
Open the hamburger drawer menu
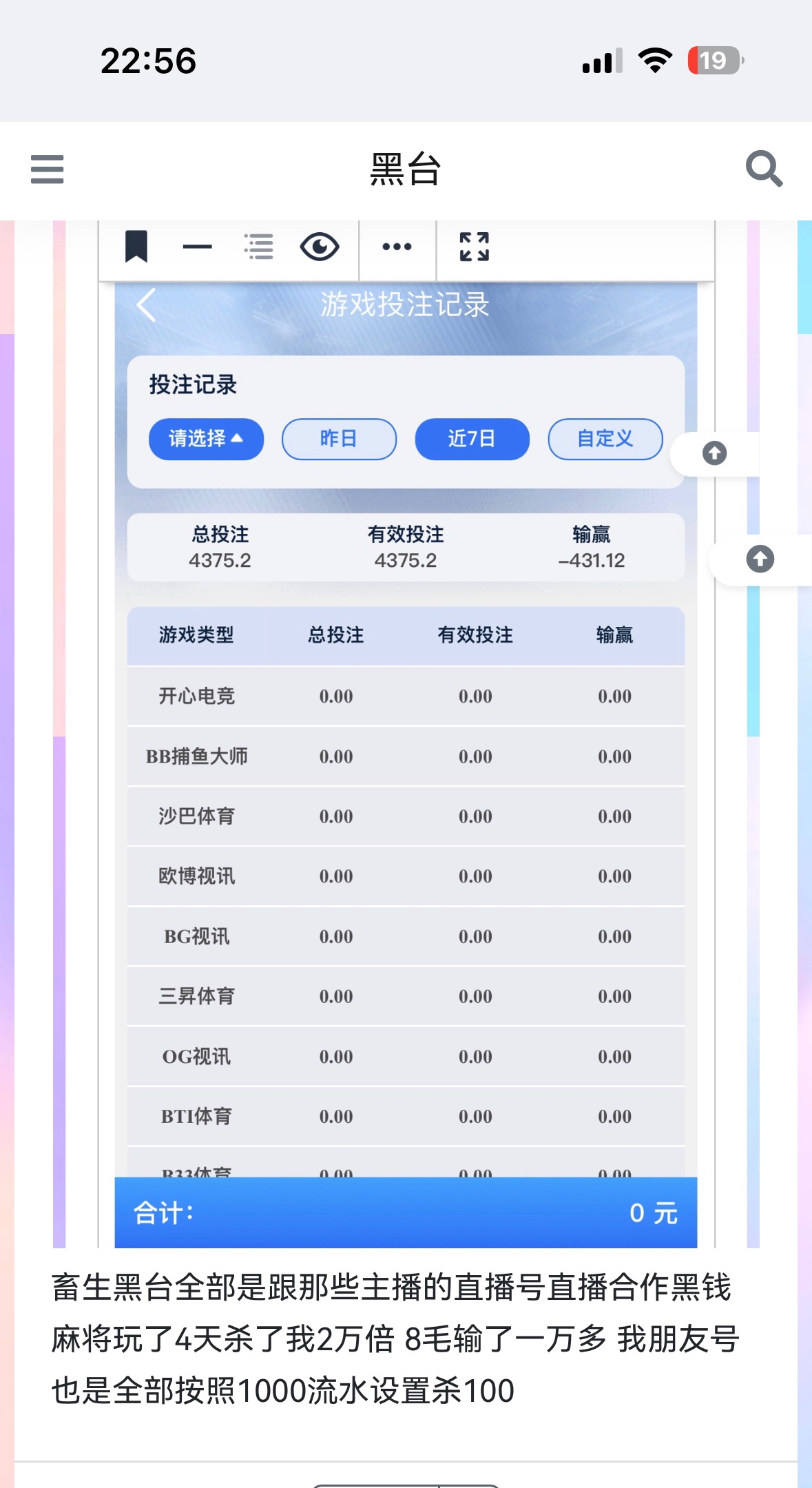[47, 169]
